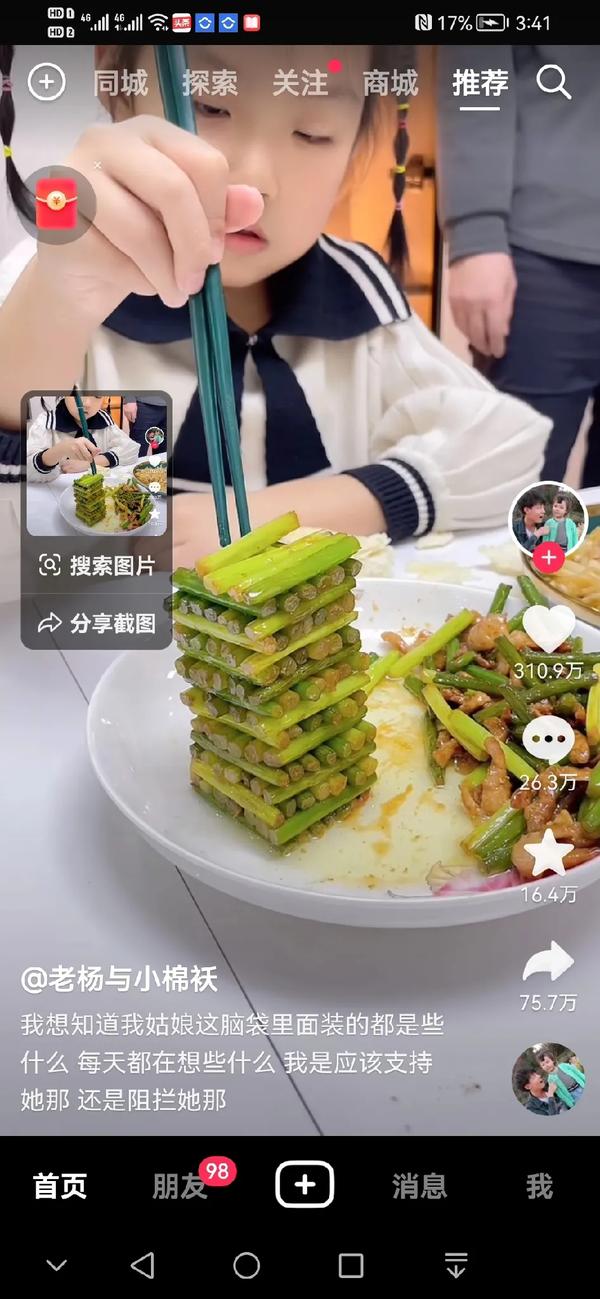
Task: Go to the 朋友 tab
Action: click(x=180, y=1187)
